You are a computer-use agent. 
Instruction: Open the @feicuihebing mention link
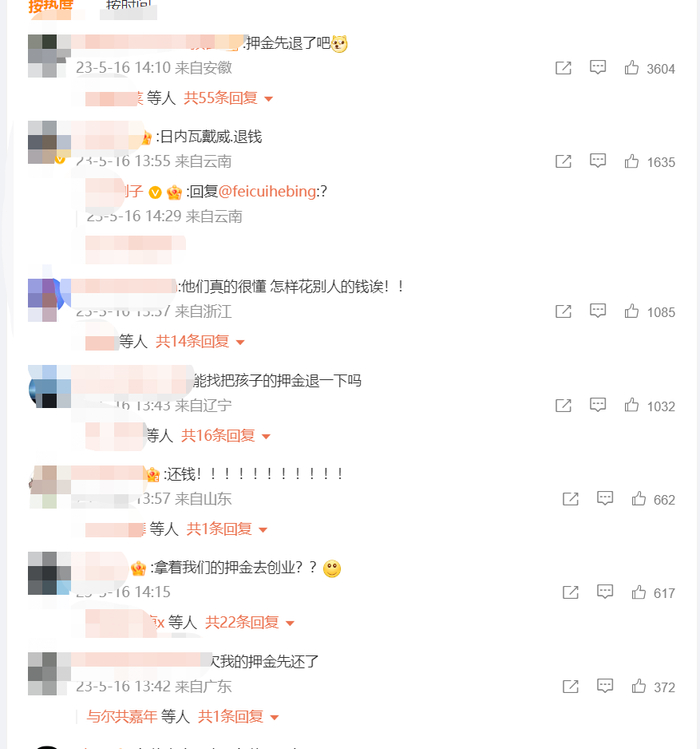click(x=267, y=192)
